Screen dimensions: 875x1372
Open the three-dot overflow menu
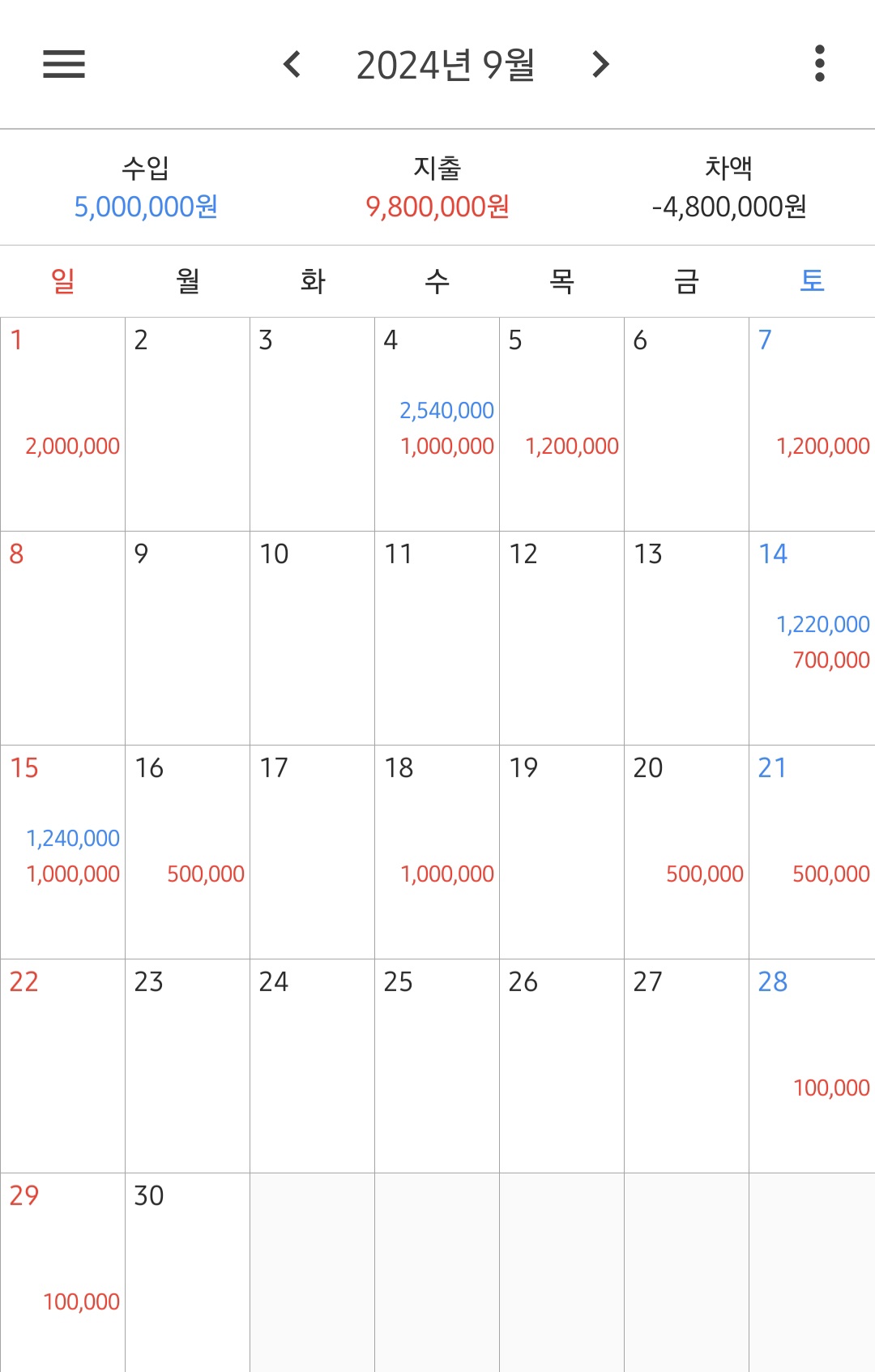819,63
